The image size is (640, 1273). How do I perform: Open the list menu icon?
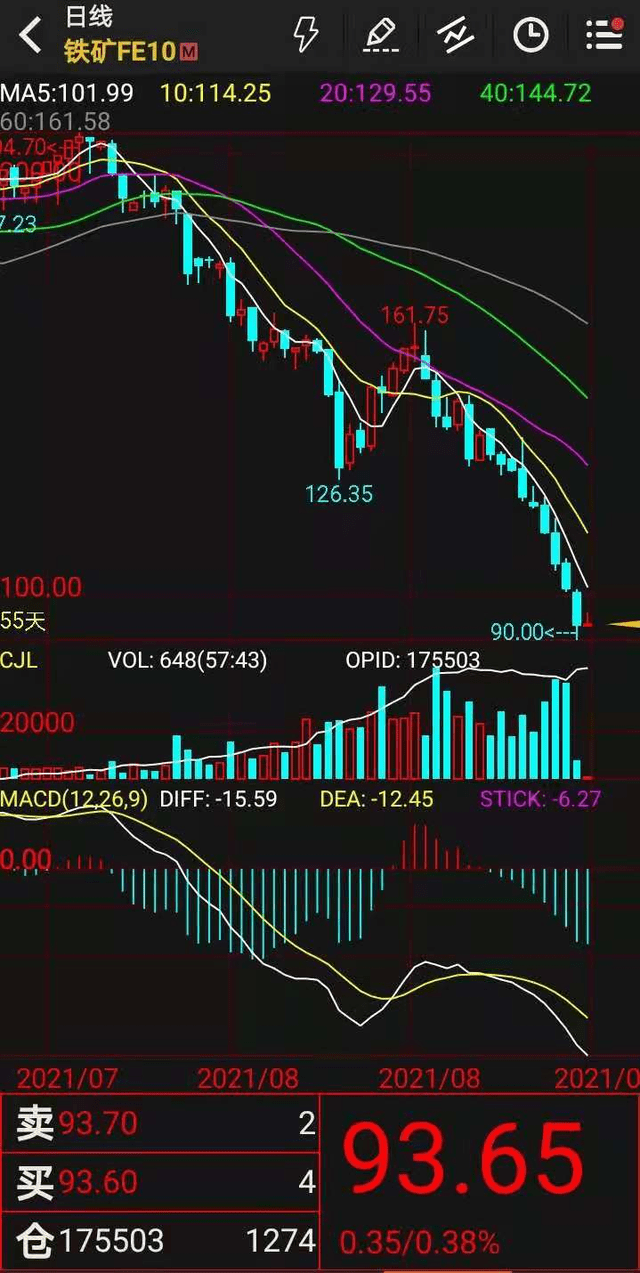(604, 34)
